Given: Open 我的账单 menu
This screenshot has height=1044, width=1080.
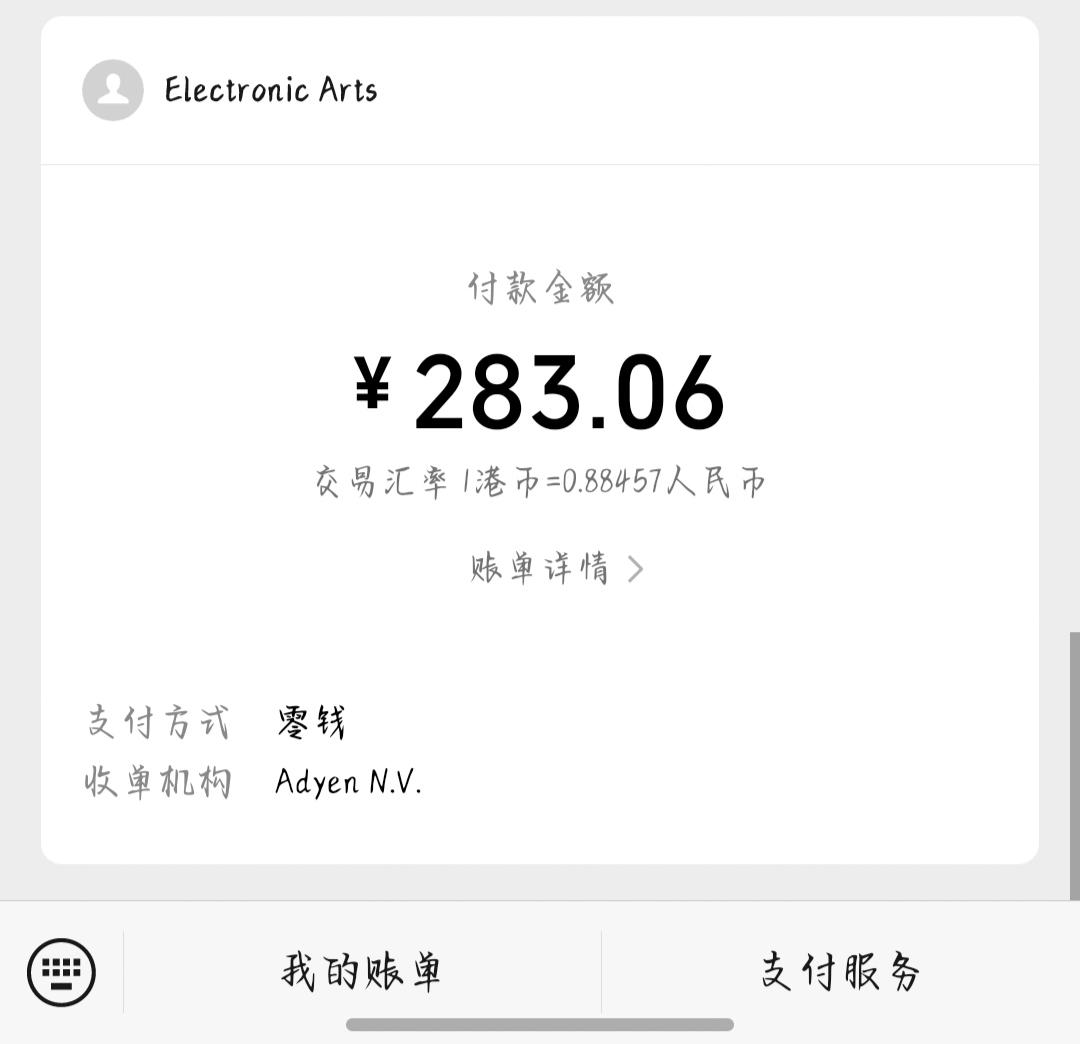Looking at the screenshot, I should point(361,971).
